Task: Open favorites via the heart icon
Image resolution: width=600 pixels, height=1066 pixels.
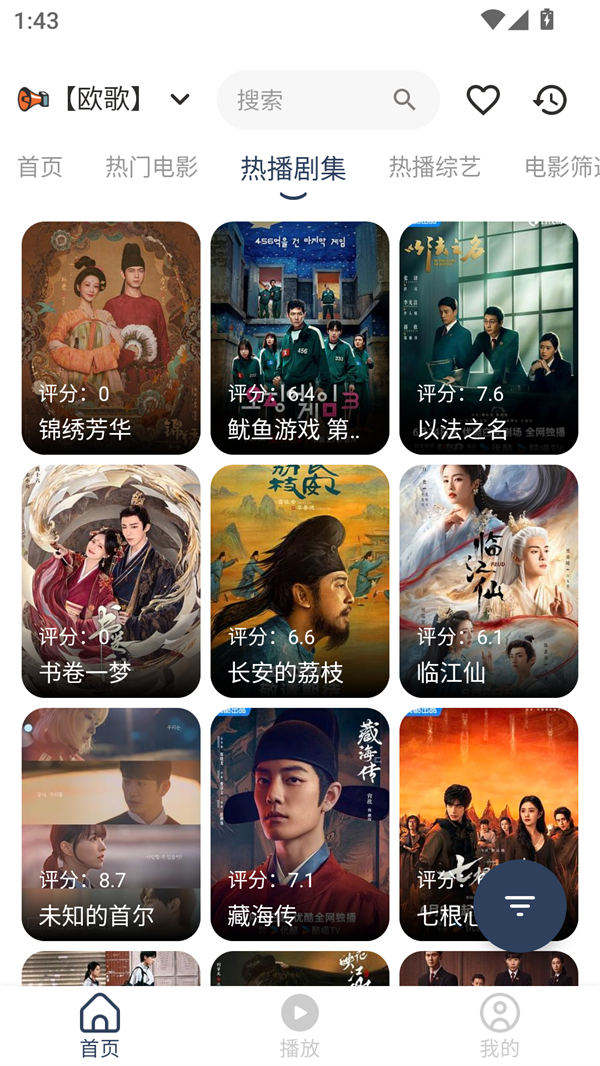Action: pos(483,100)
